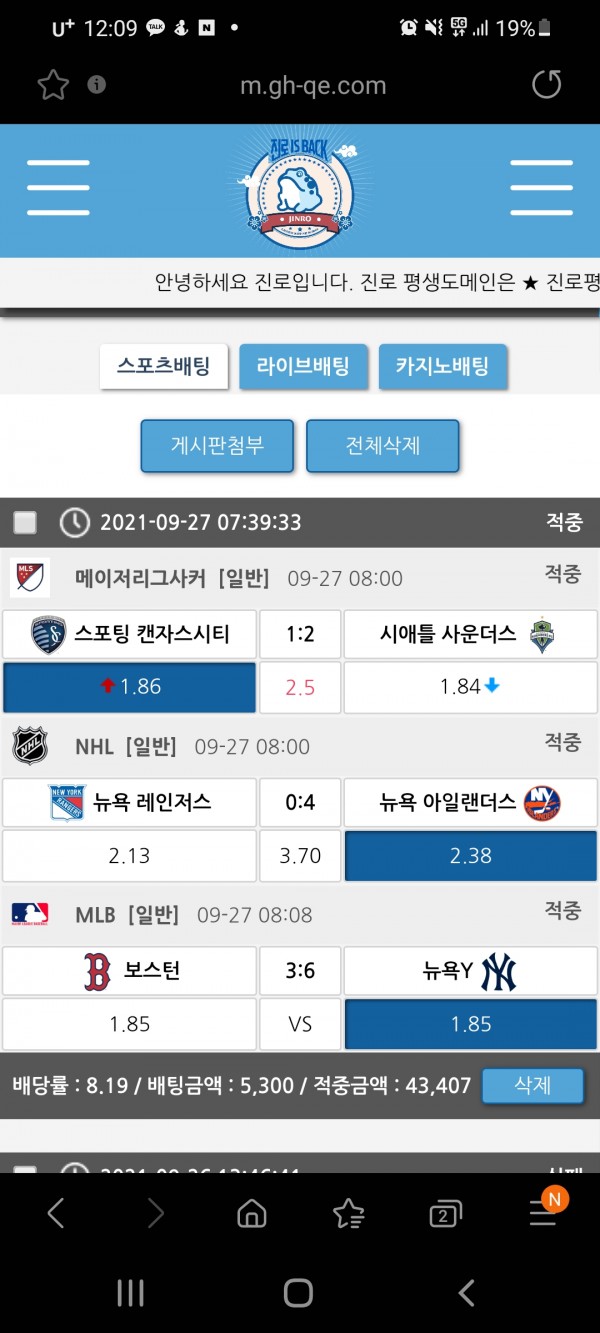This screenshot has width=600, height=1333.
Task: Tap the 삭제 button for this bet
Action: pos(532,1085)
